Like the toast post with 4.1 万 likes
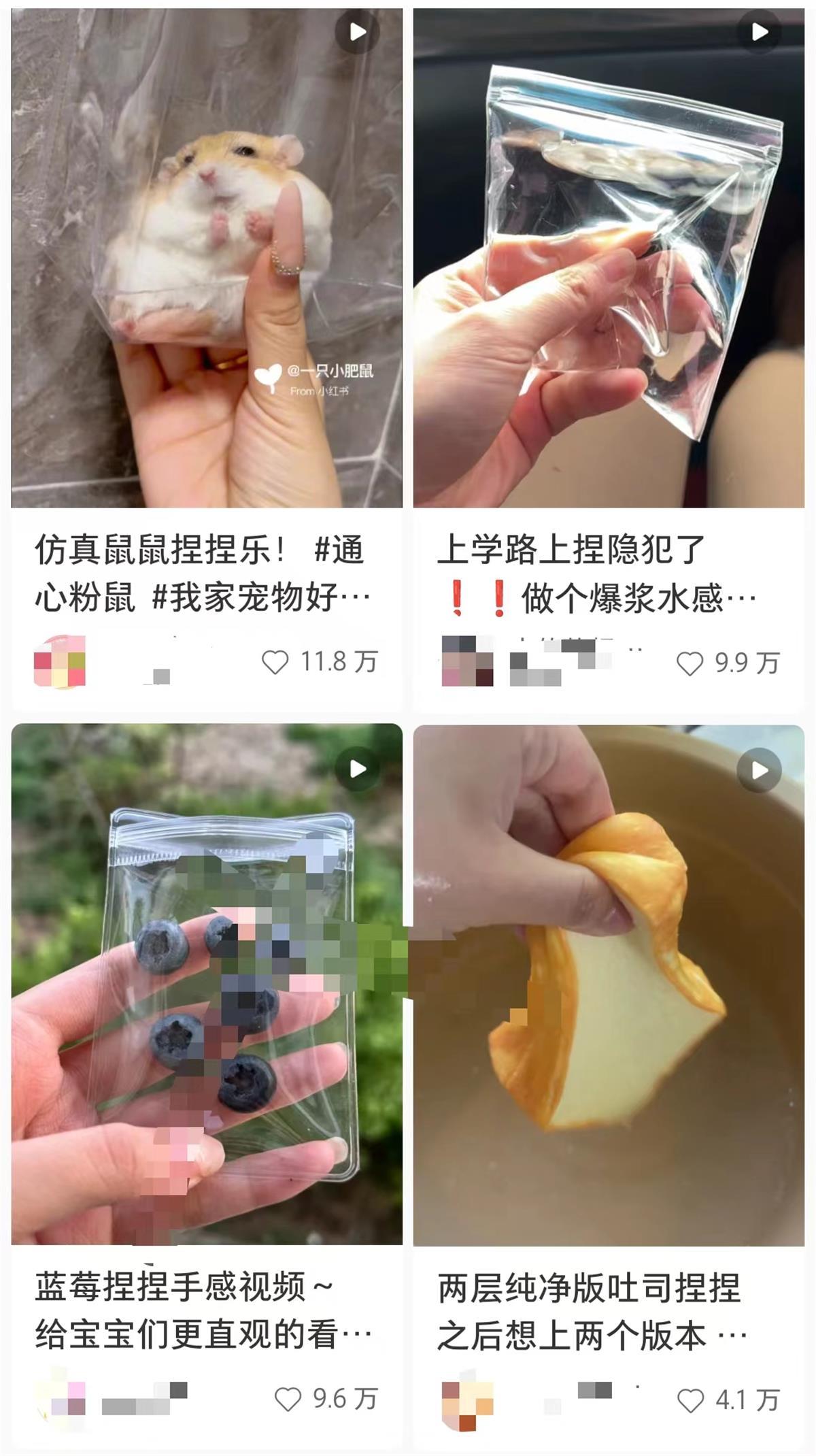This screenshot has width=816, height=1456. 690,1401
